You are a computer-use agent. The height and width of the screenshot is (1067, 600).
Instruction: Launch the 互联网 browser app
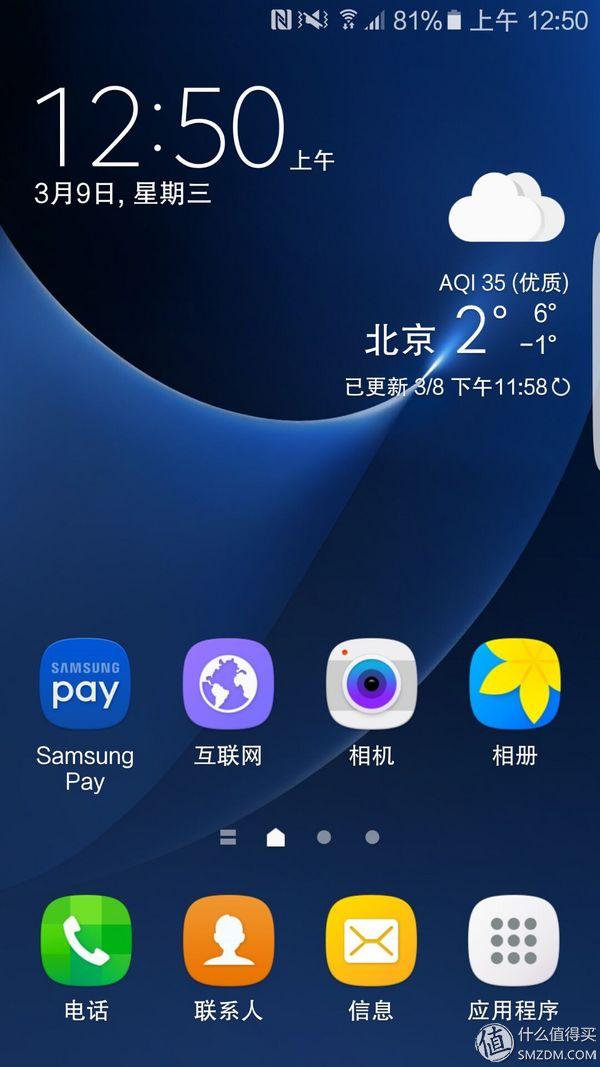(x=228, y=685)
